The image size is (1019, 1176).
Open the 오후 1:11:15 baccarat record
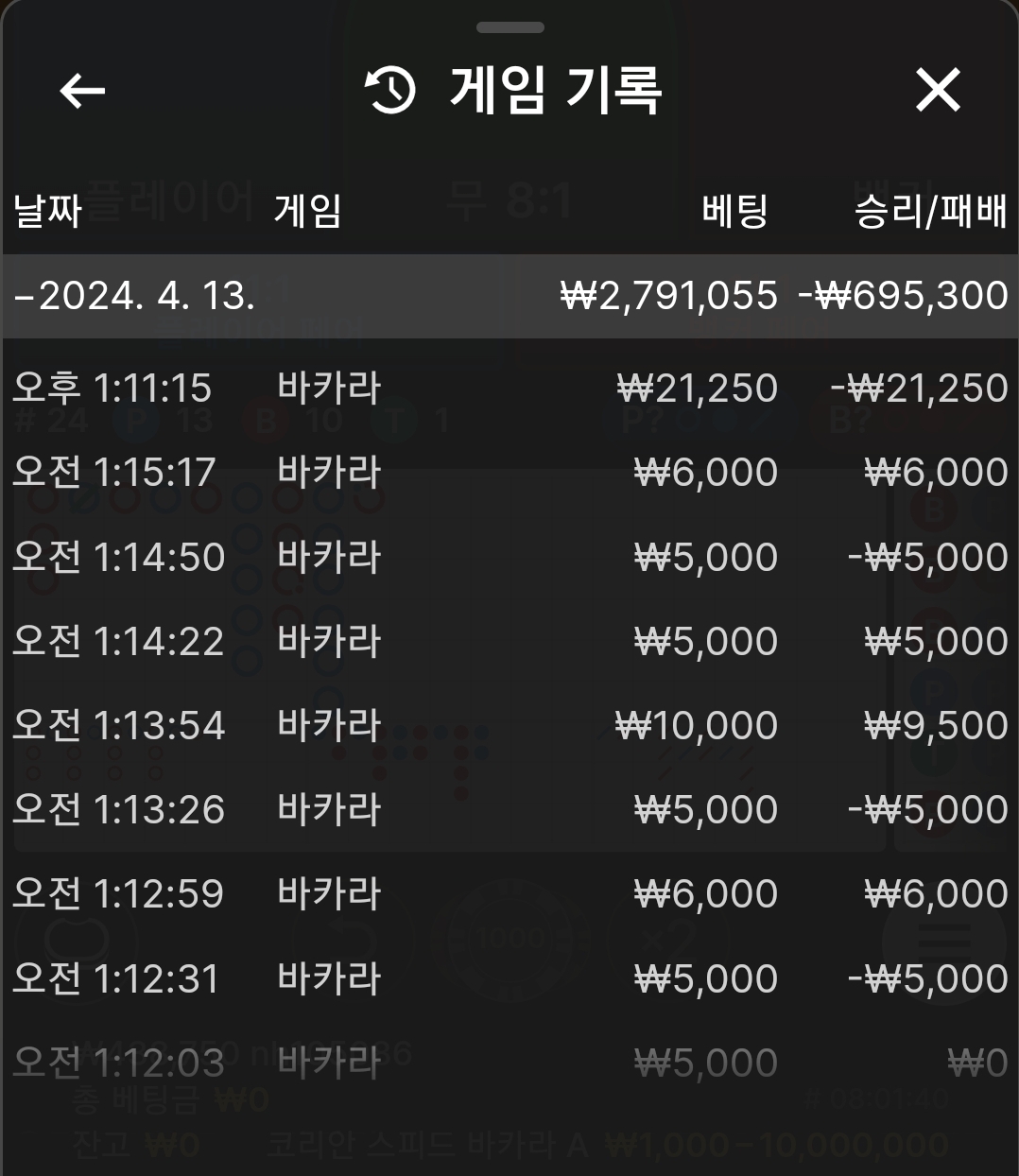(510, 389)
